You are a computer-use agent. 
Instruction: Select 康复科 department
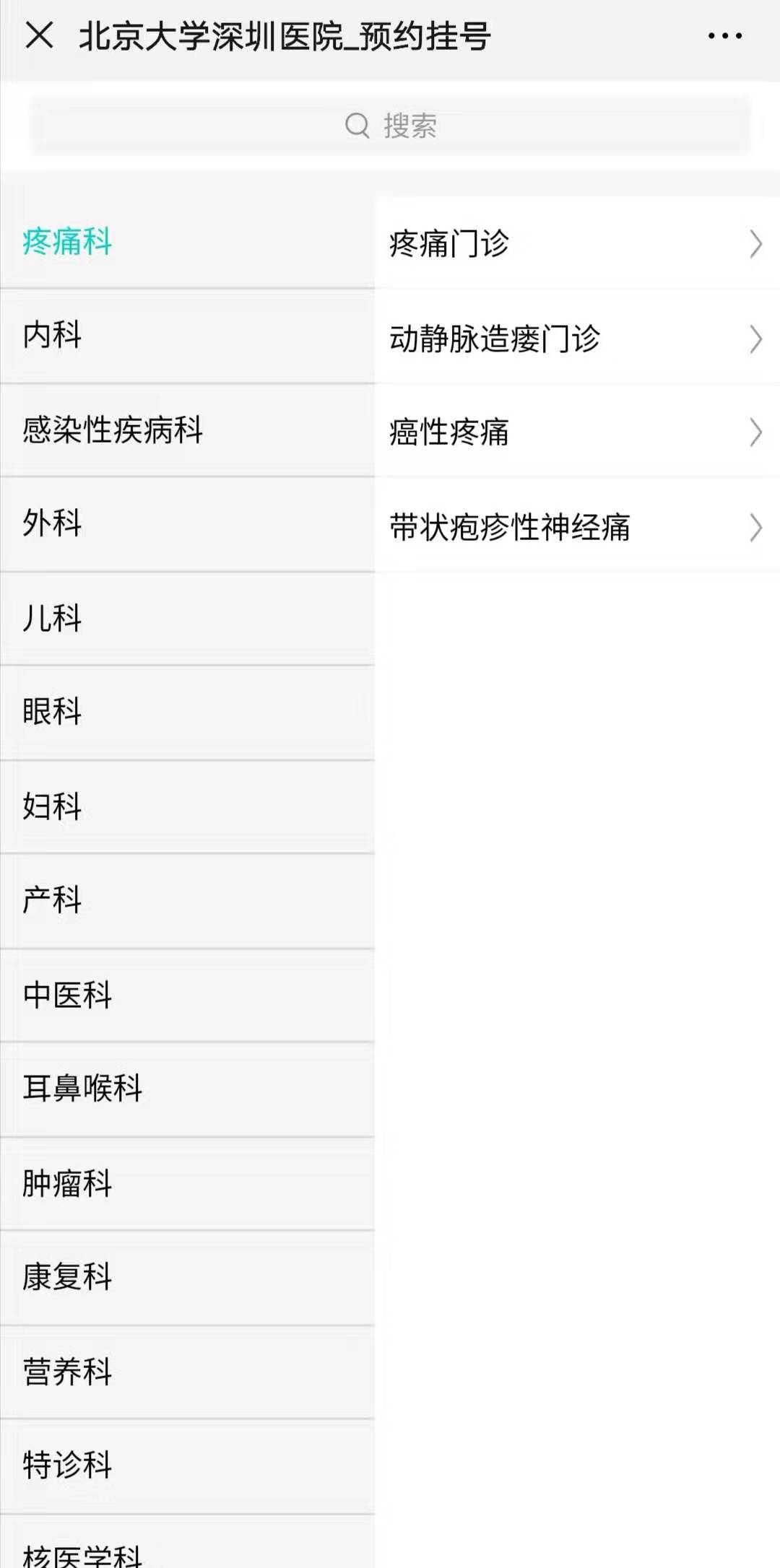(x=186, y=1277)
